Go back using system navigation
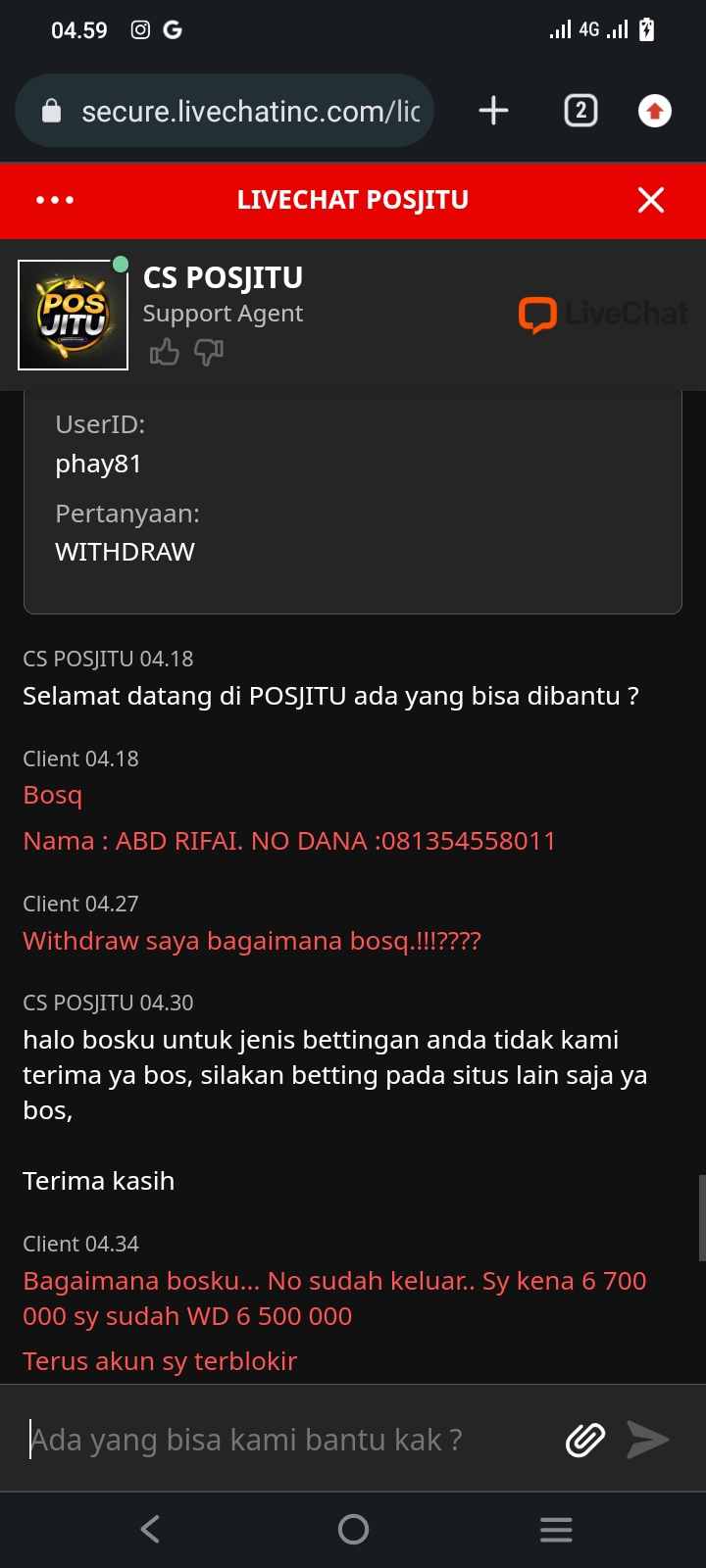Viewport: 706px width, 1568px height. point(150,1529)
